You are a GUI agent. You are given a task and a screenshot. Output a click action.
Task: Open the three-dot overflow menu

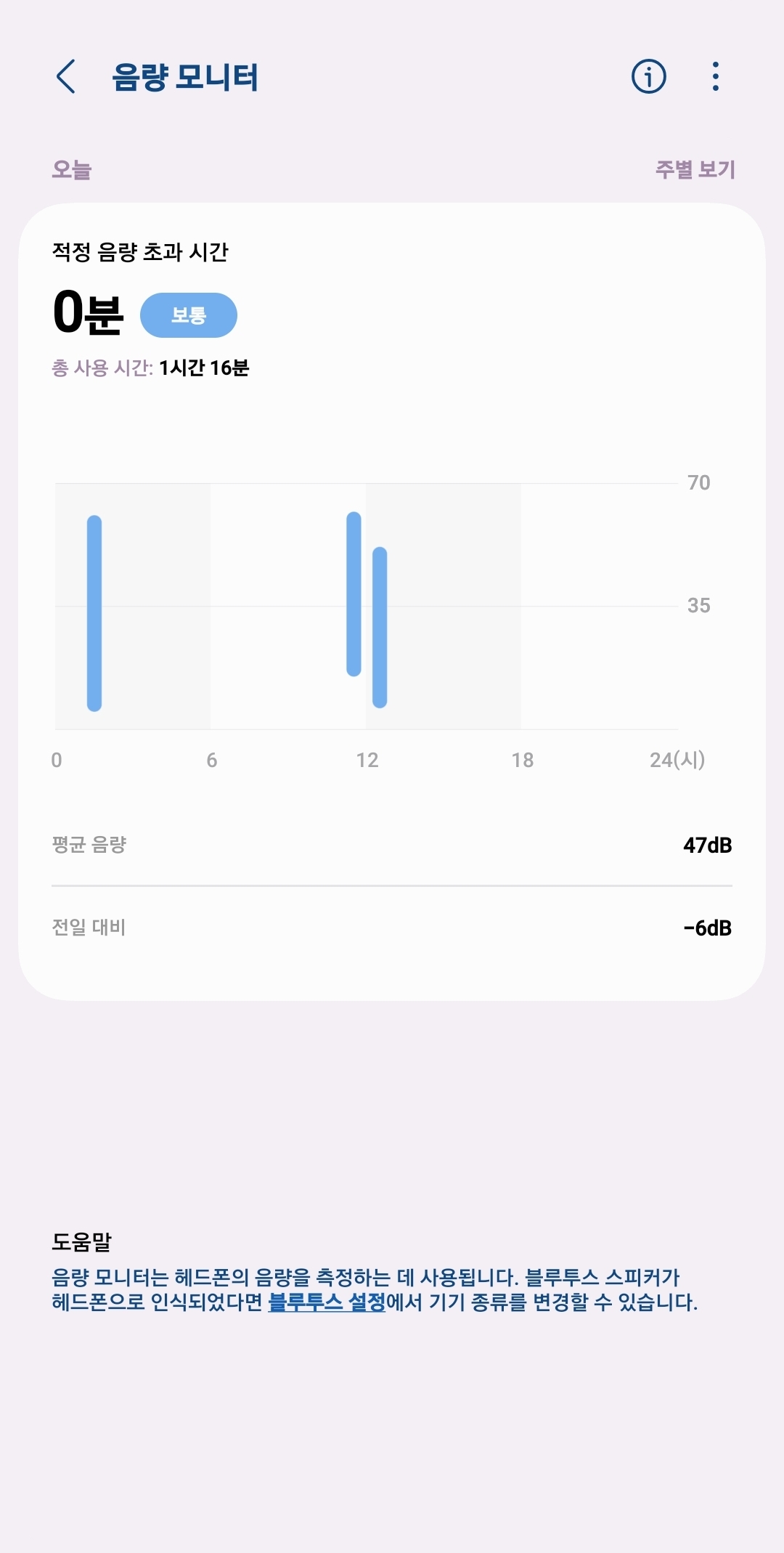coord(716,77)
